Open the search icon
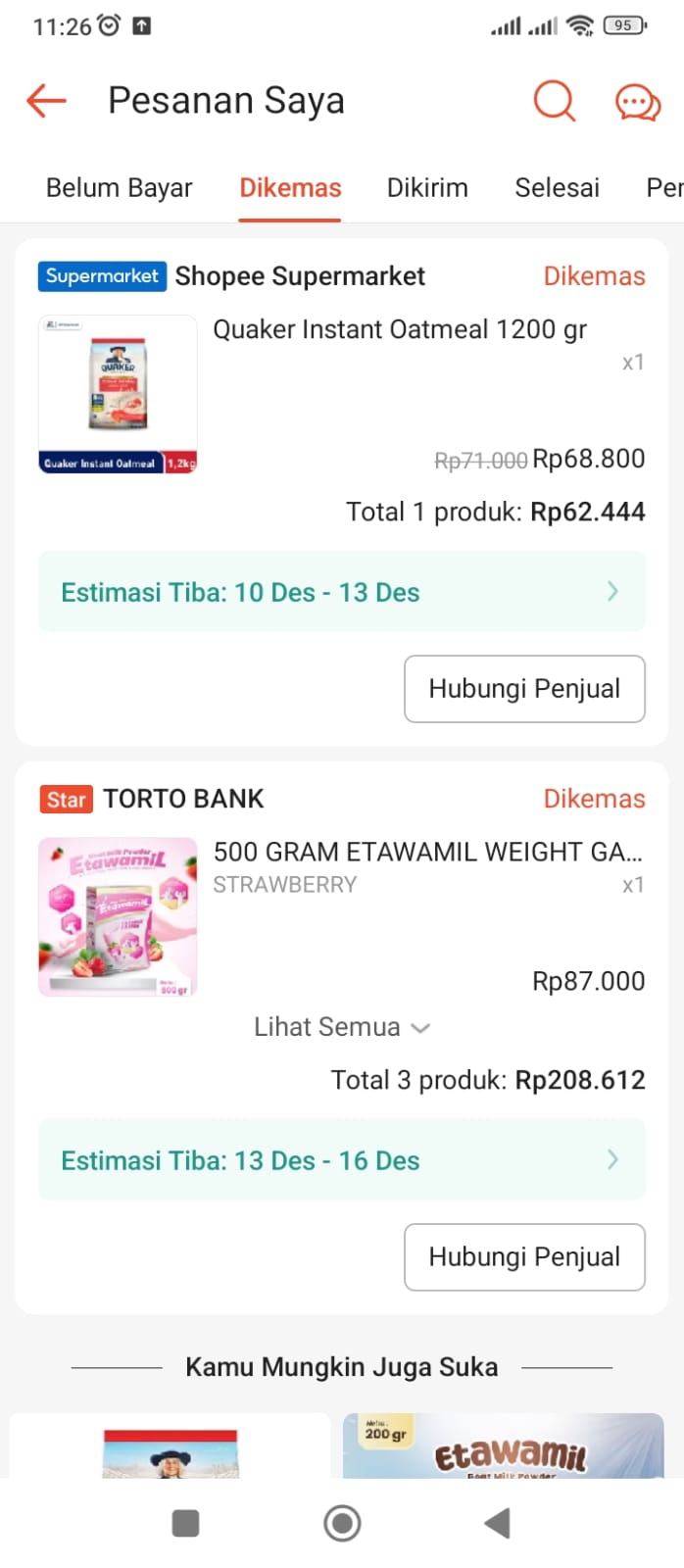The height and width of the screenshot is (1568, 684). pyautogui.click(x=554, y=101)
